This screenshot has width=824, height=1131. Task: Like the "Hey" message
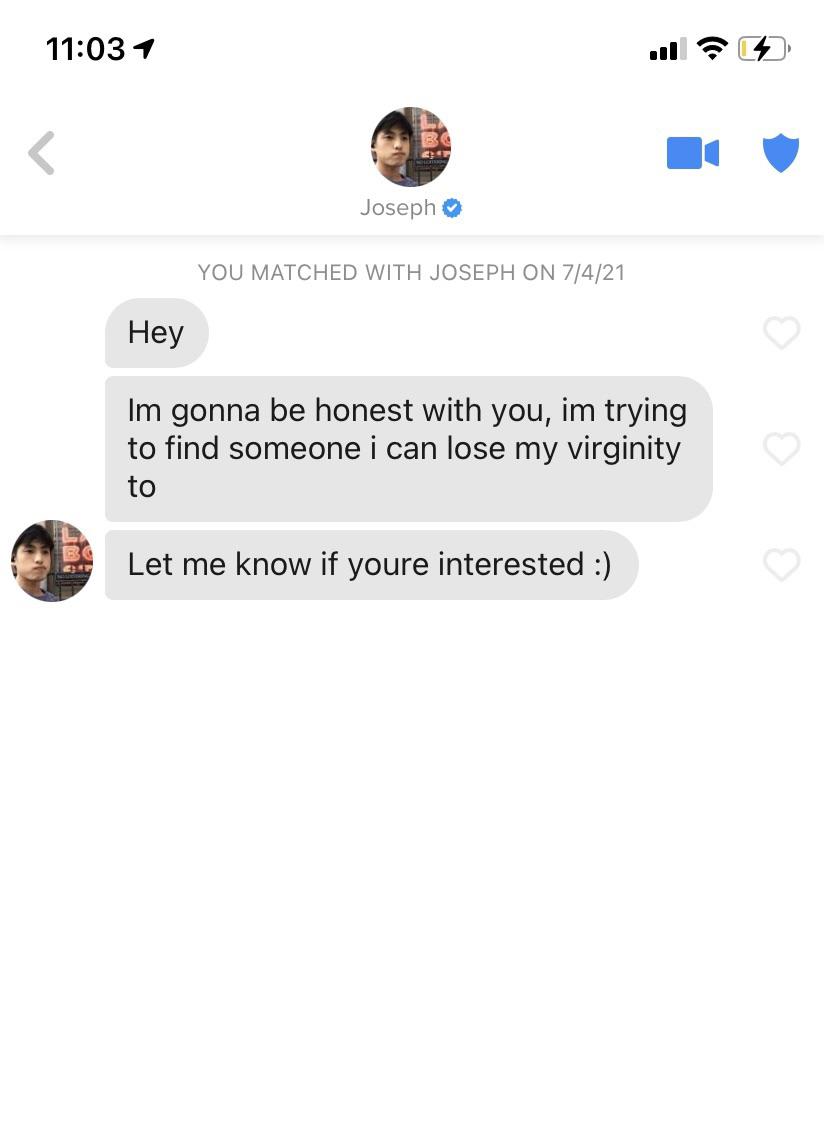781,332
